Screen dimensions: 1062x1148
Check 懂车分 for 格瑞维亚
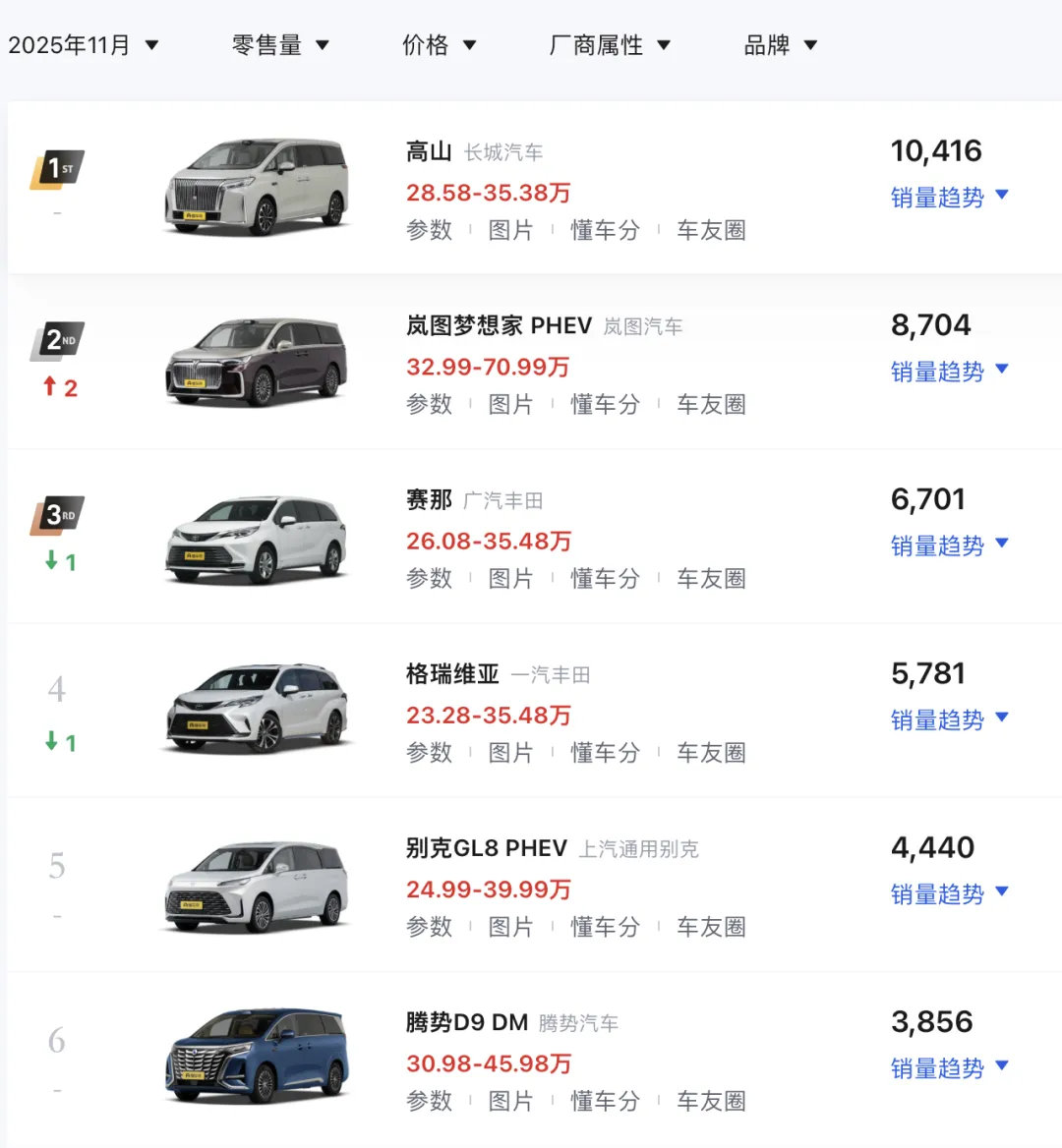click(604, 753)
